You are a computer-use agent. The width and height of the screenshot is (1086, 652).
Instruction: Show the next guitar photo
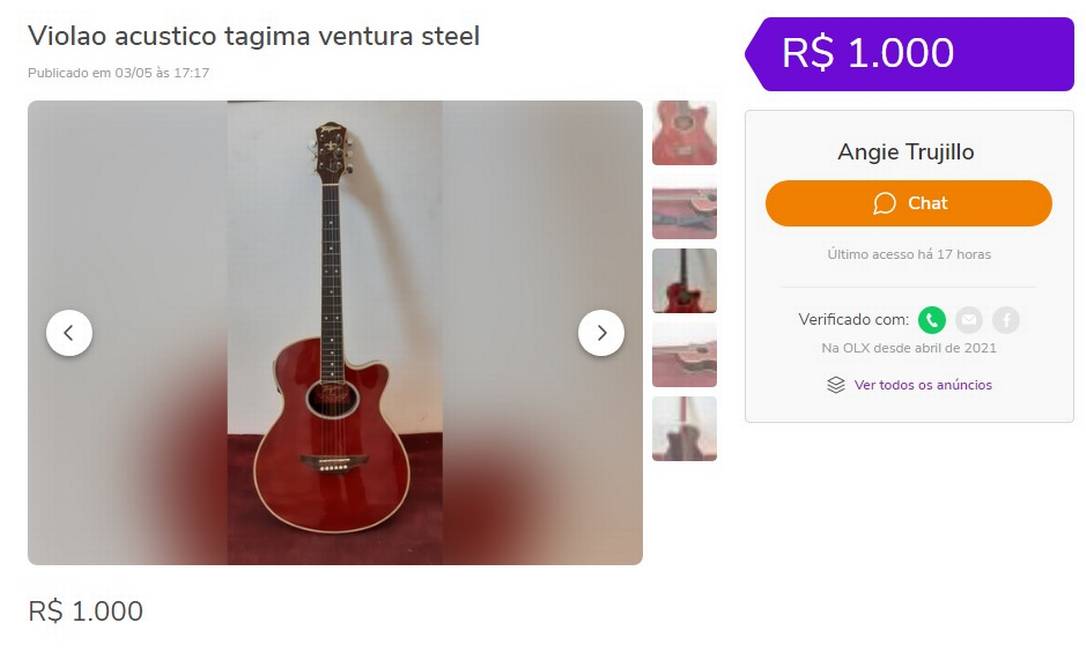point(601,333)
